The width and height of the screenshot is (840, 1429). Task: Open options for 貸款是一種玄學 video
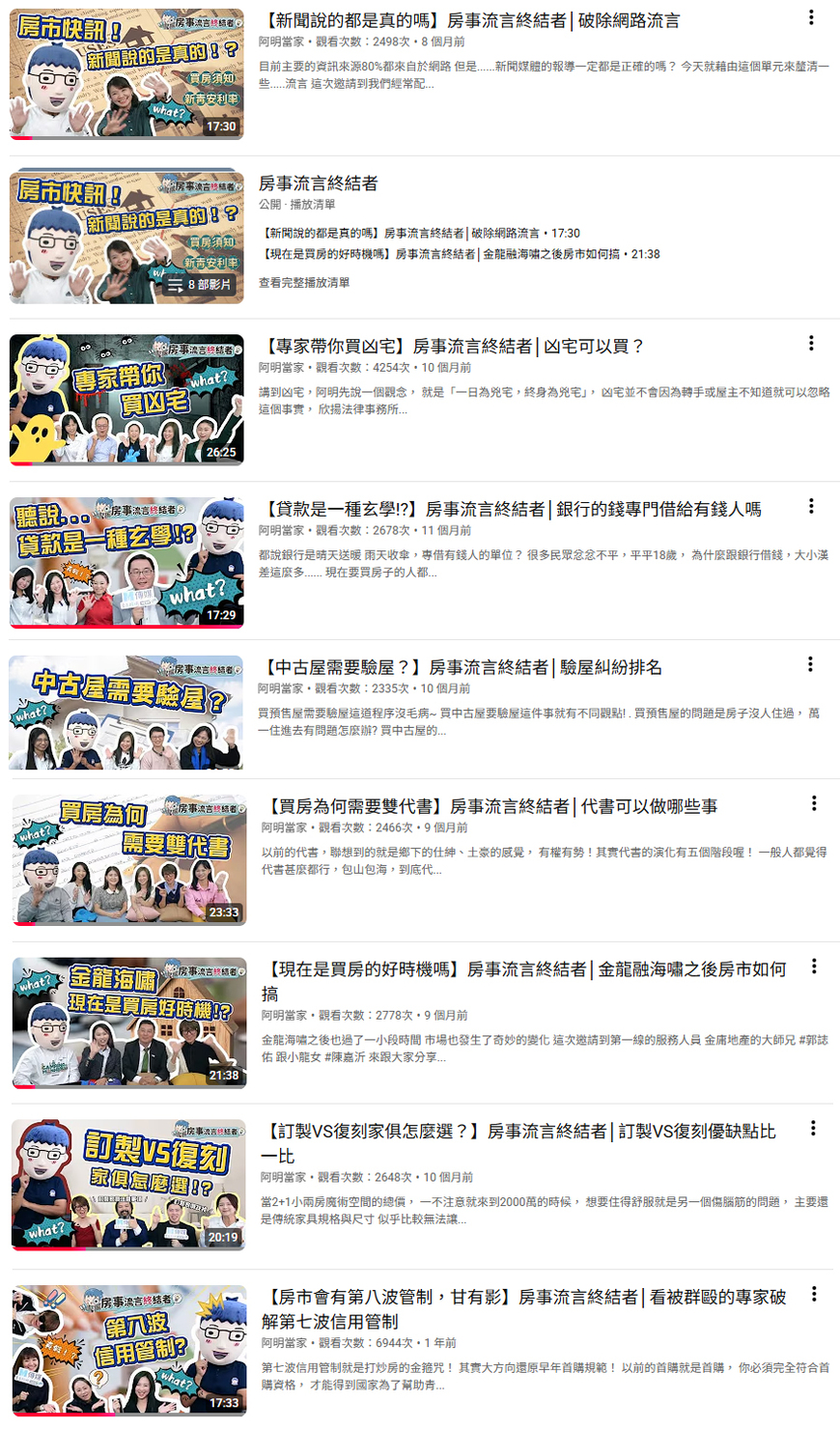coord(811,506)
